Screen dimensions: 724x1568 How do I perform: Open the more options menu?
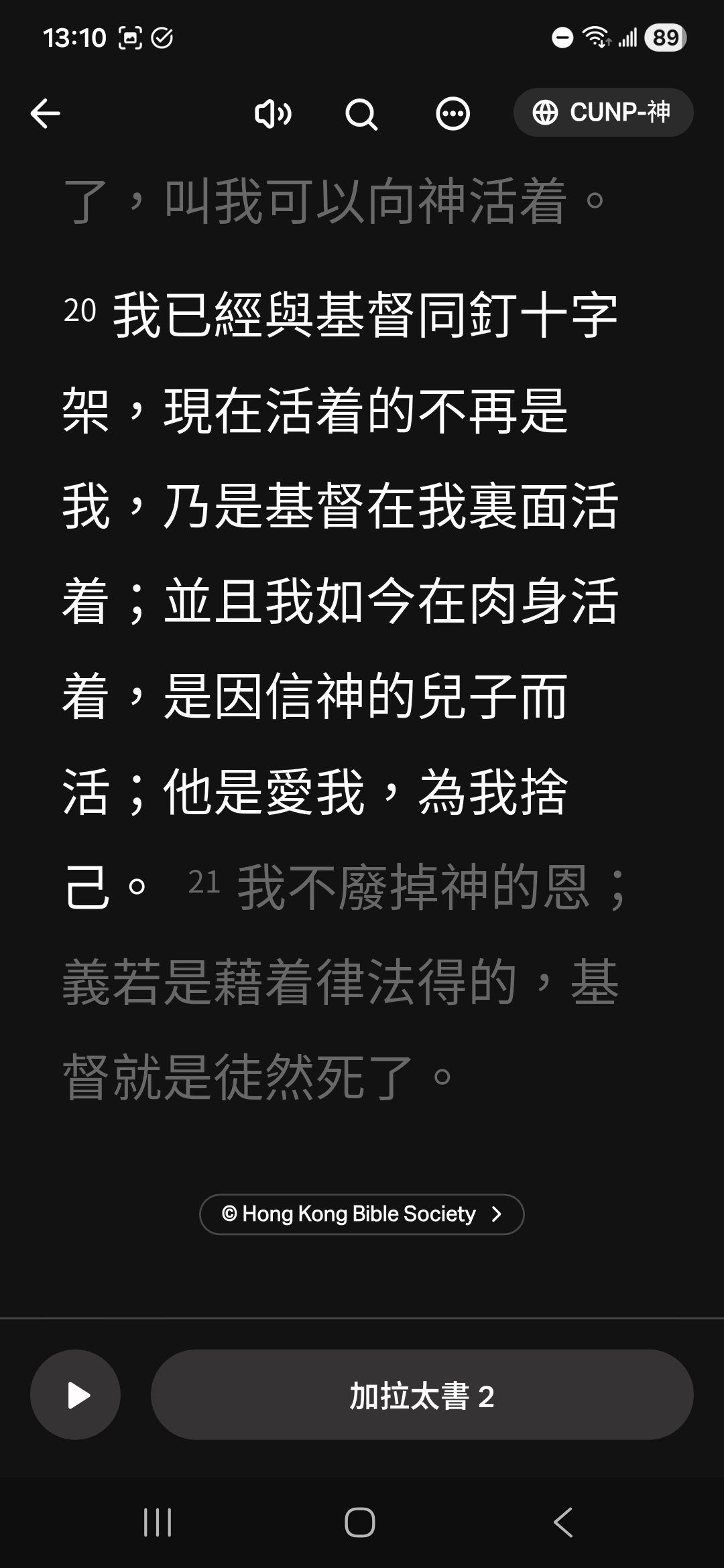point(452,114)
